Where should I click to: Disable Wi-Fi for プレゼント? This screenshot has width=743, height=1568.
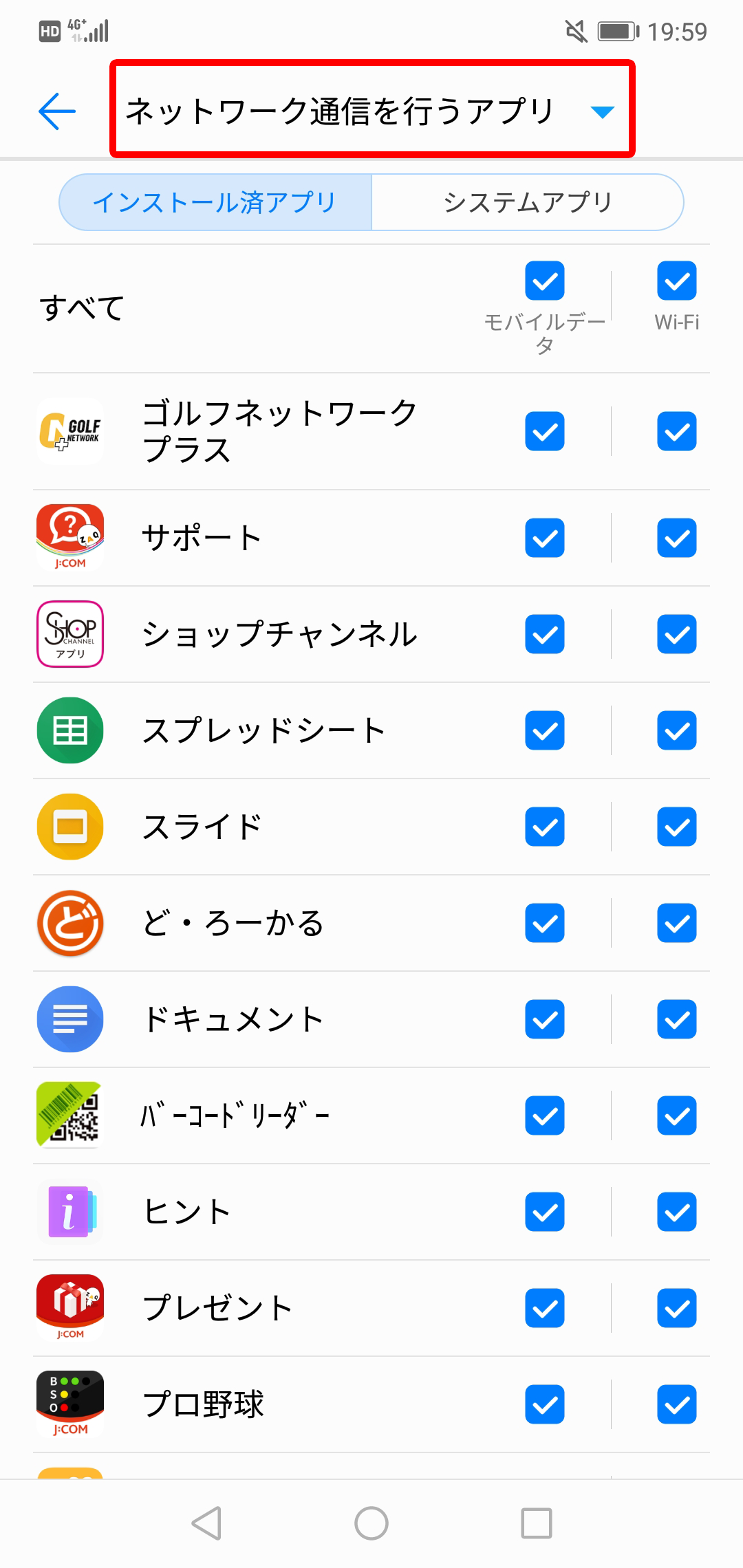tap(677, 1307)
